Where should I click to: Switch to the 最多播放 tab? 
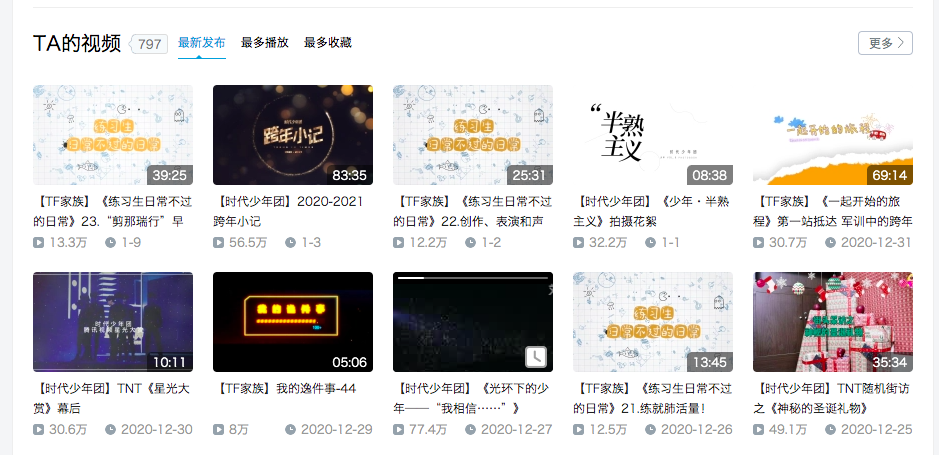tap(265, 43)
